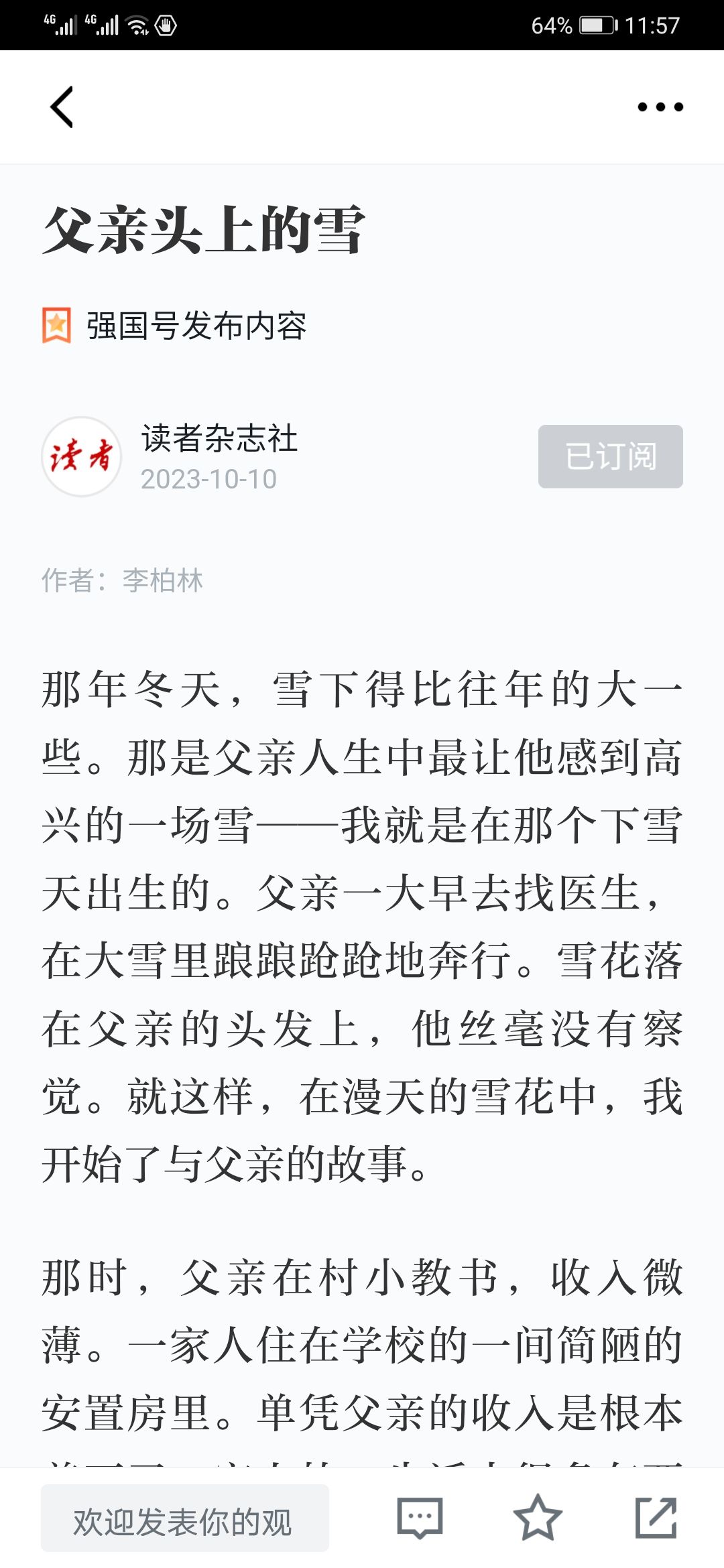Go back using the top-left arrow

point(62,107)
